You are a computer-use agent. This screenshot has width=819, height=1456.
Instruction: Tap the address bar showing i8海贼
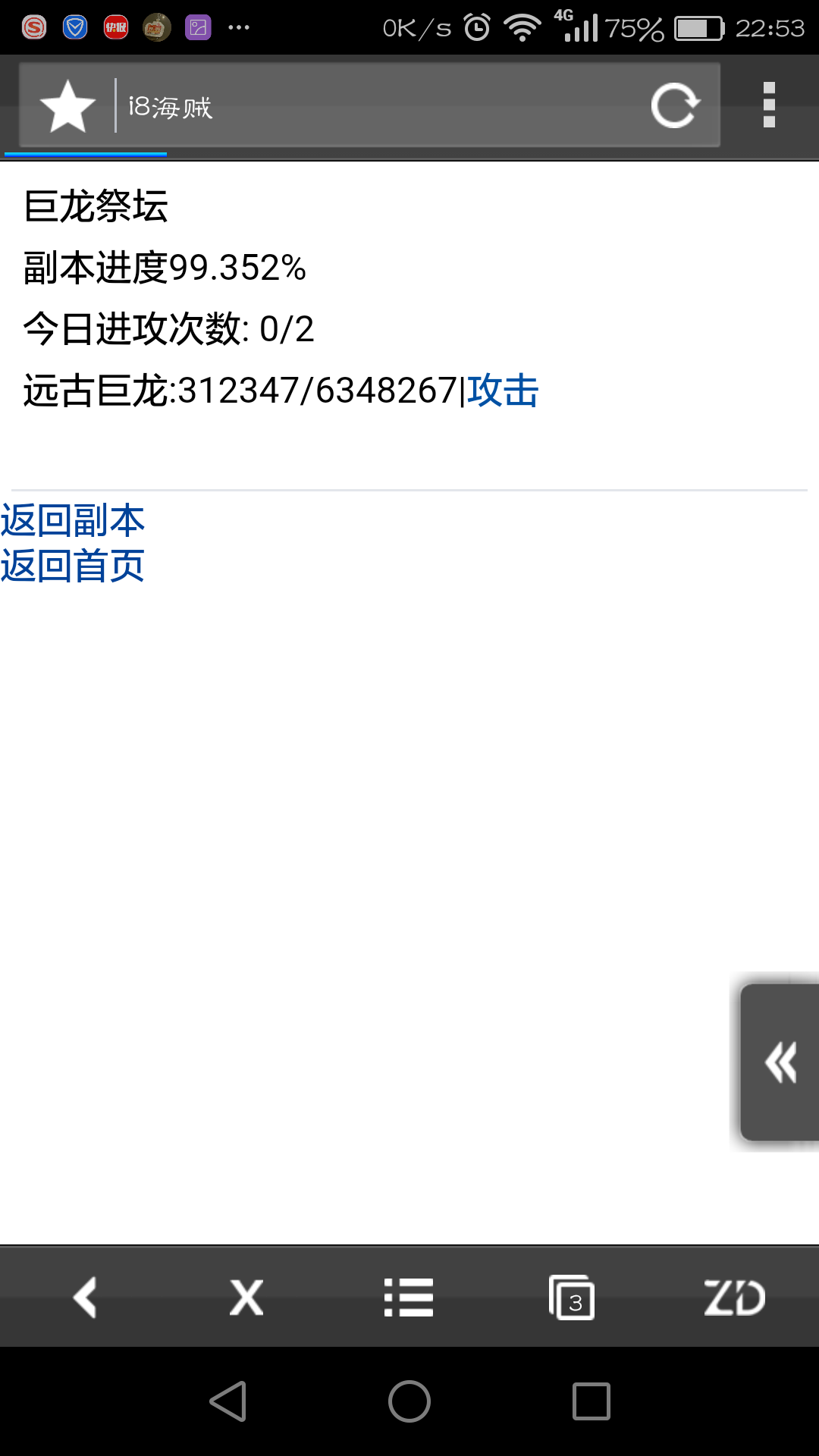tap(379, 106)
